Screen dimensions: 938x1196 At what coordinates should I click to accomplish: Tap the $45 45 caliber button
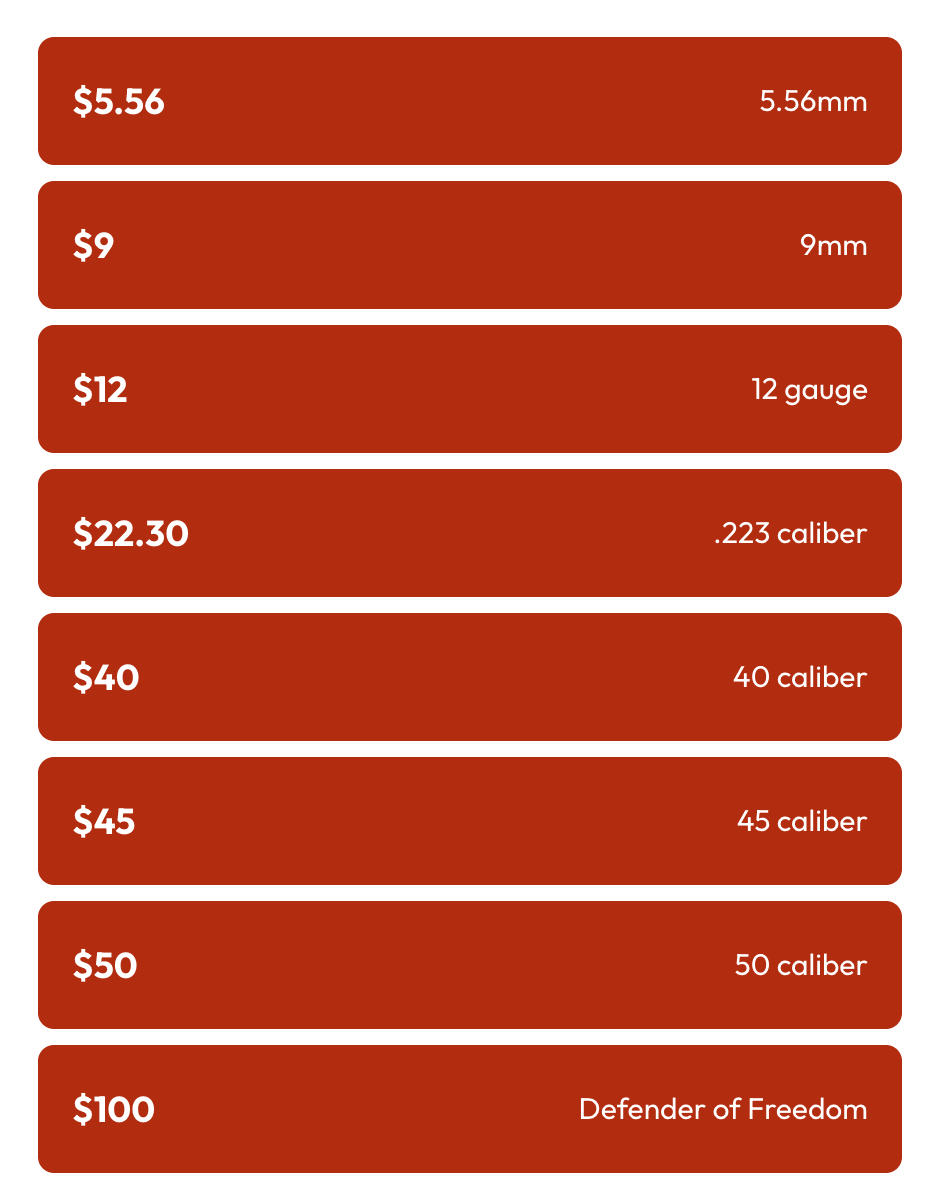tap(469, 821)
